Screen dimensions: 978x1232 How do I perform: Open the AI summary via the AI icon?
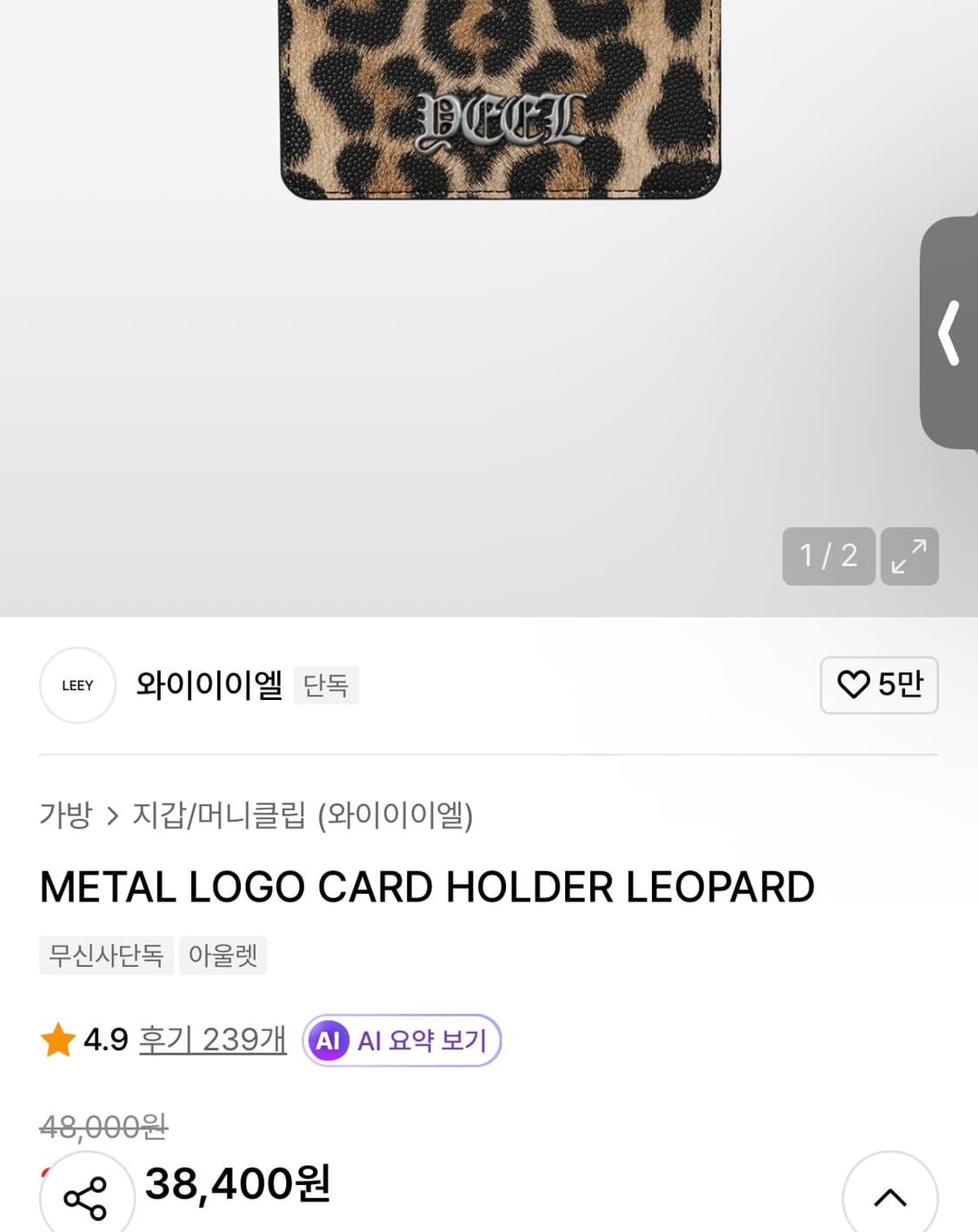coord(328,1040)
